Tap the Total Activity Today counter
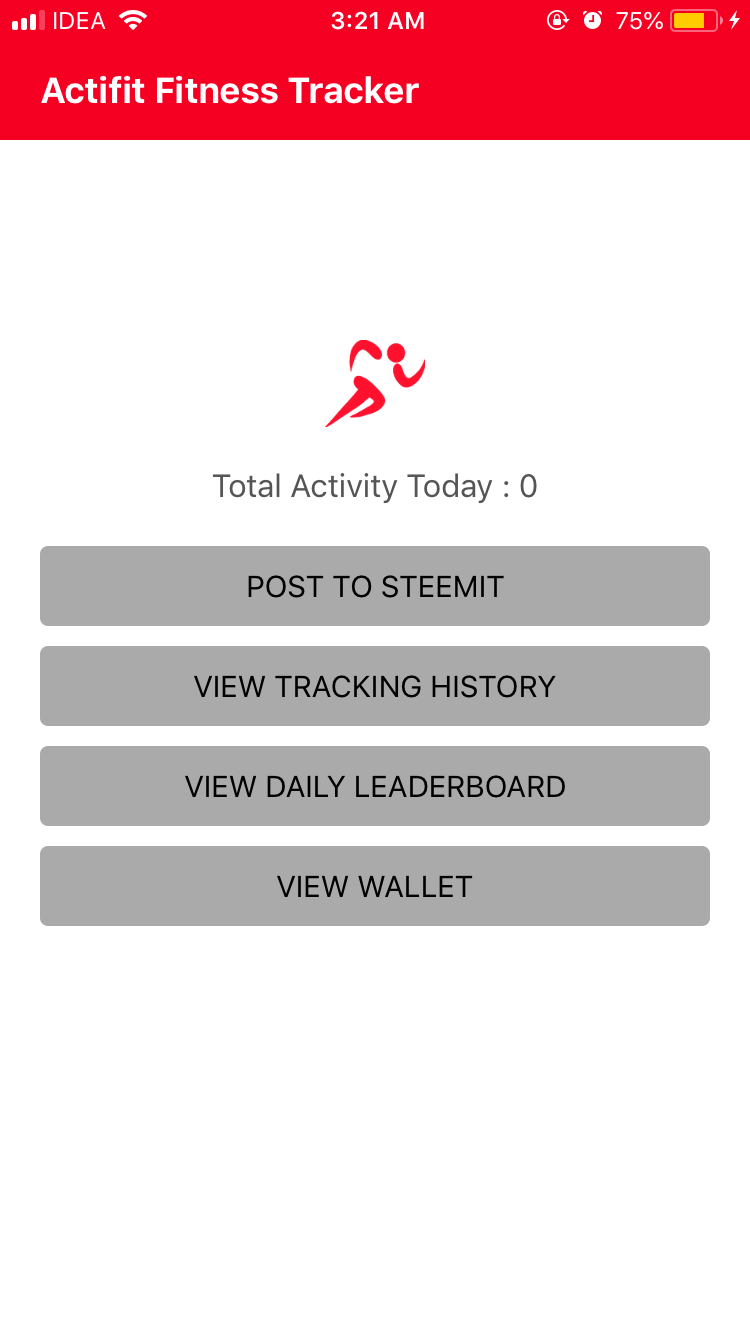Image resolution: width=750 pixels, height=1334 pixels. 375,486
